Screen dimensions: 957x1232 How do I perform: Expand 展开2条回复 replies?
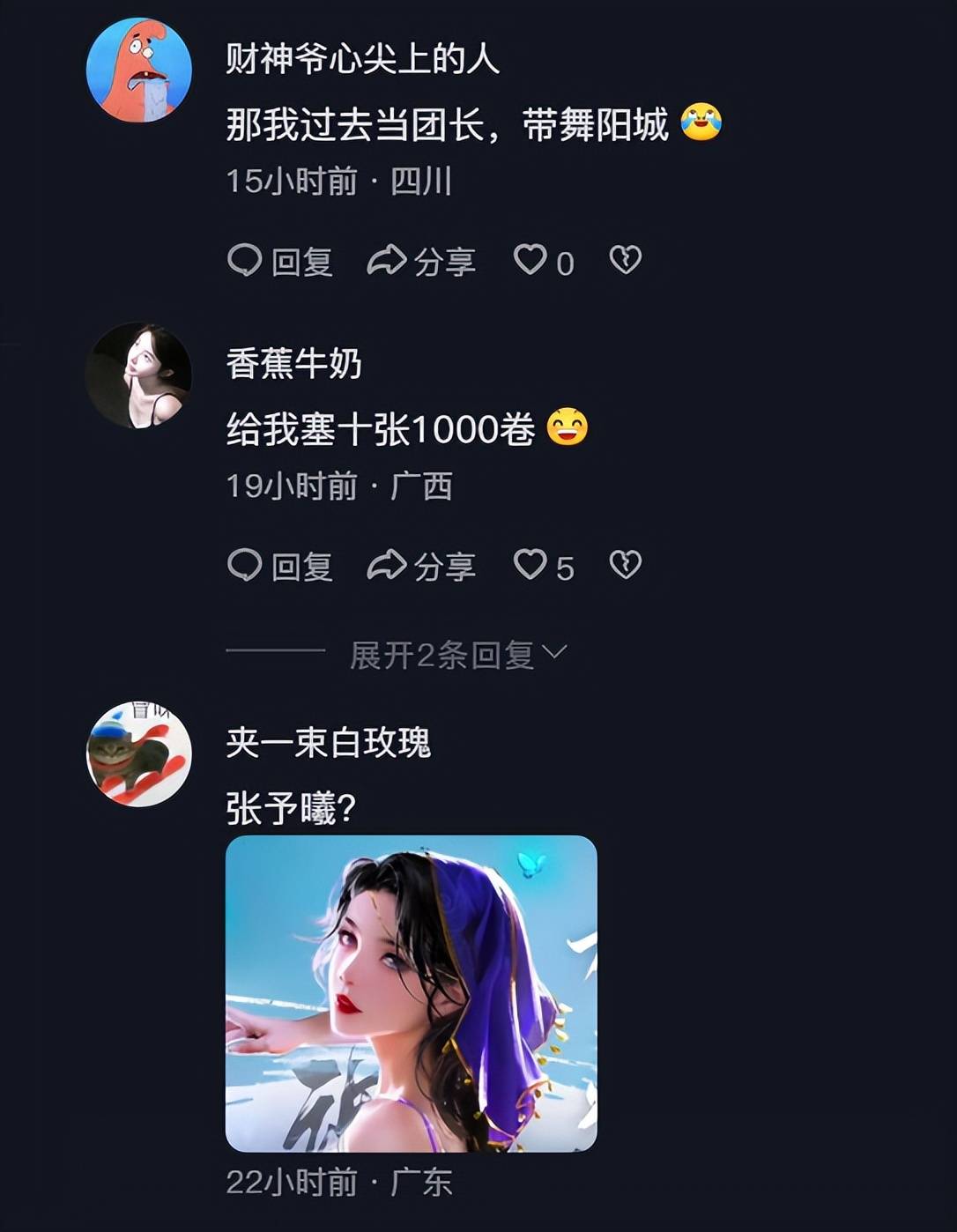click(x=457, y=655)
